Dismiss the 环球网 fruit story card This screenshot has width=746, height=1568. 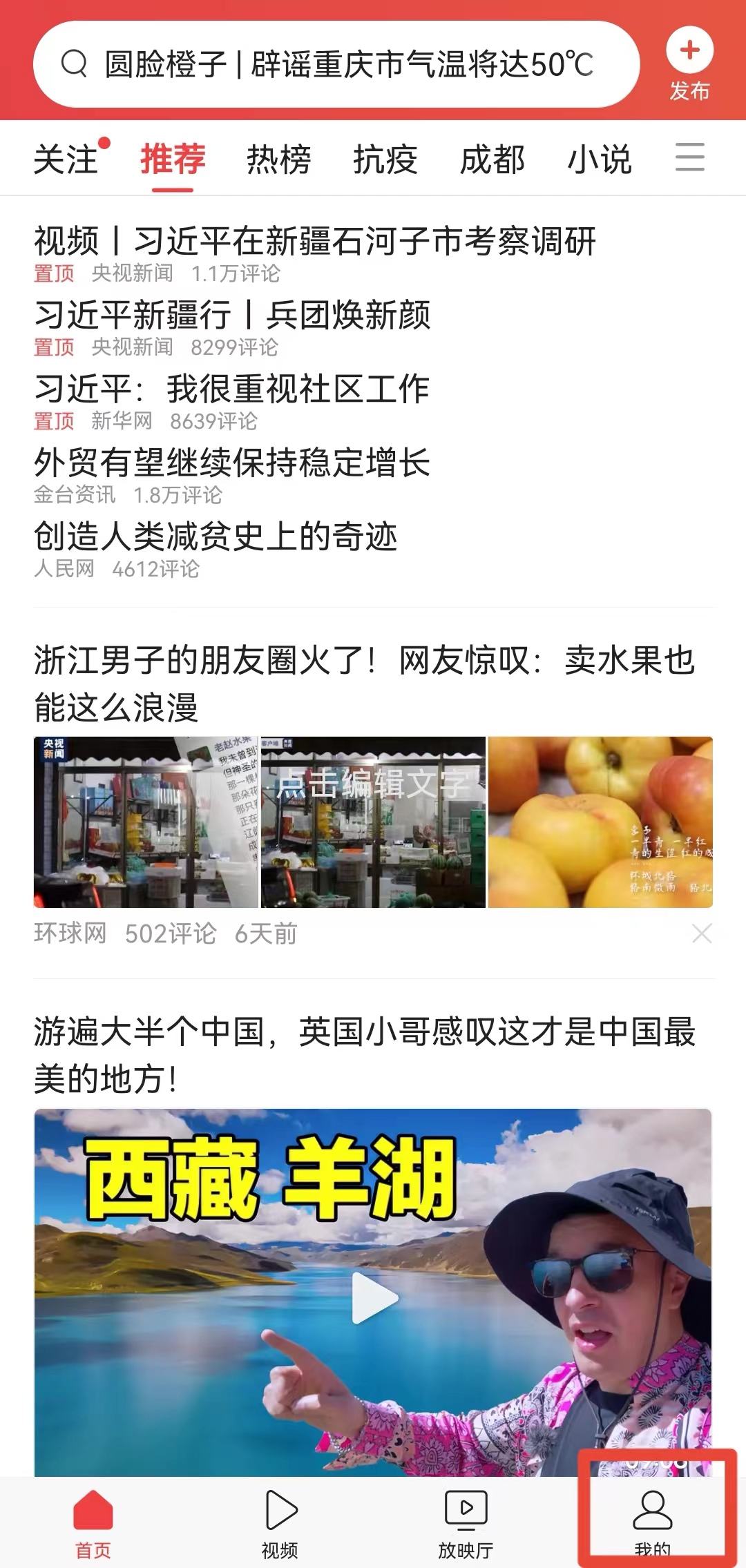coord(702,933)
